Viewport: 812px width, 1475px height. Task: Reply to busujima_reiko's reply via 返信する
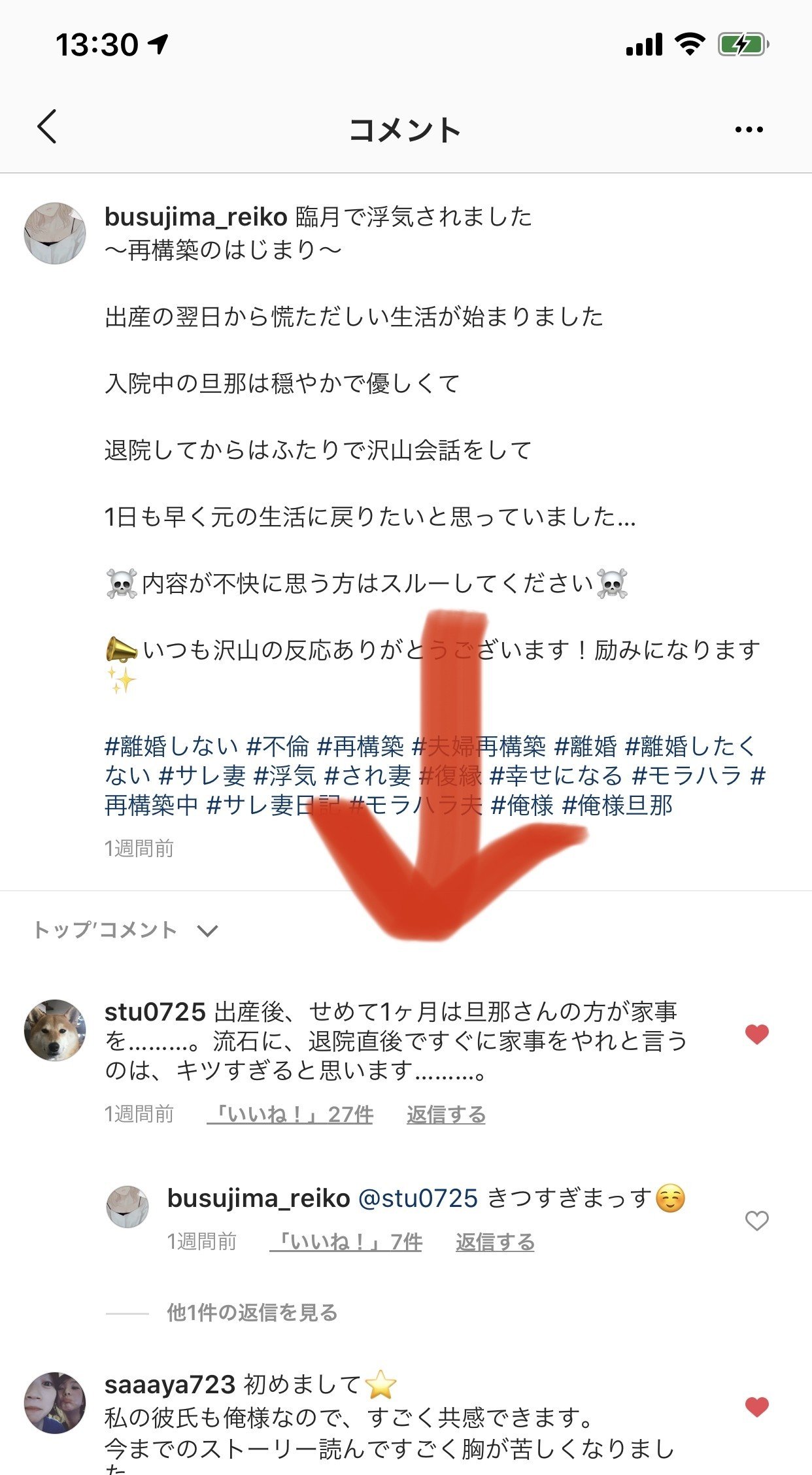[x=495, y=1242]
